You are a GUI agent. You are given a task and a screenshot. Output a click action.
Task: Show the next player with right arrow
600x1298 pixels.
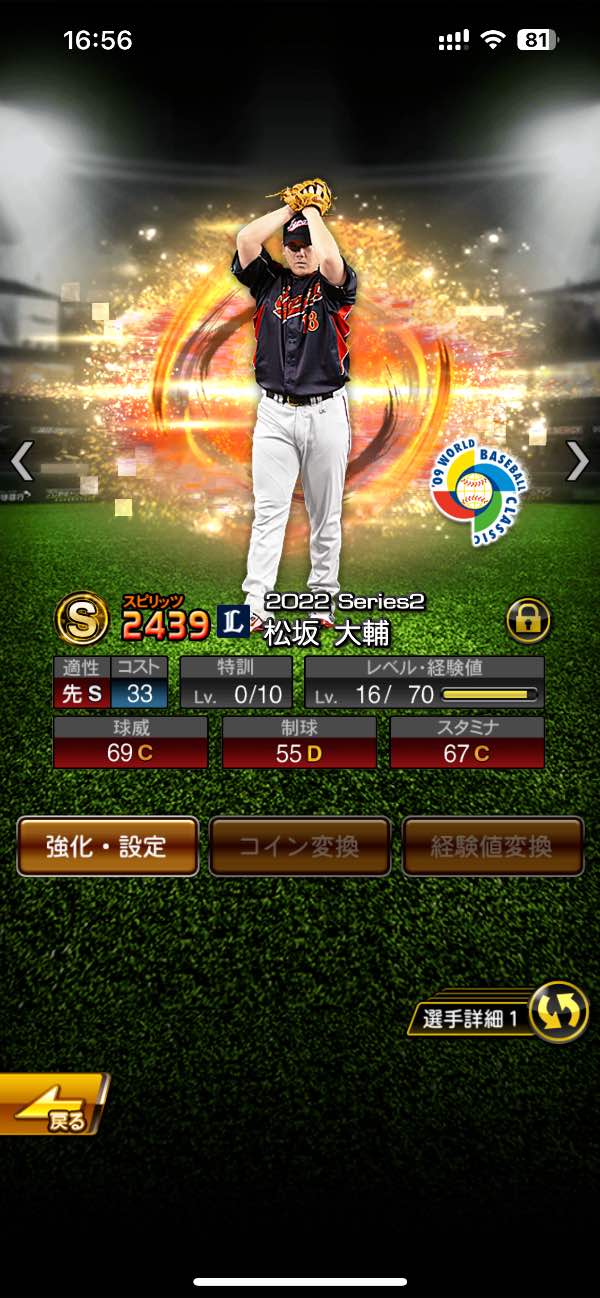click(578, 461)
